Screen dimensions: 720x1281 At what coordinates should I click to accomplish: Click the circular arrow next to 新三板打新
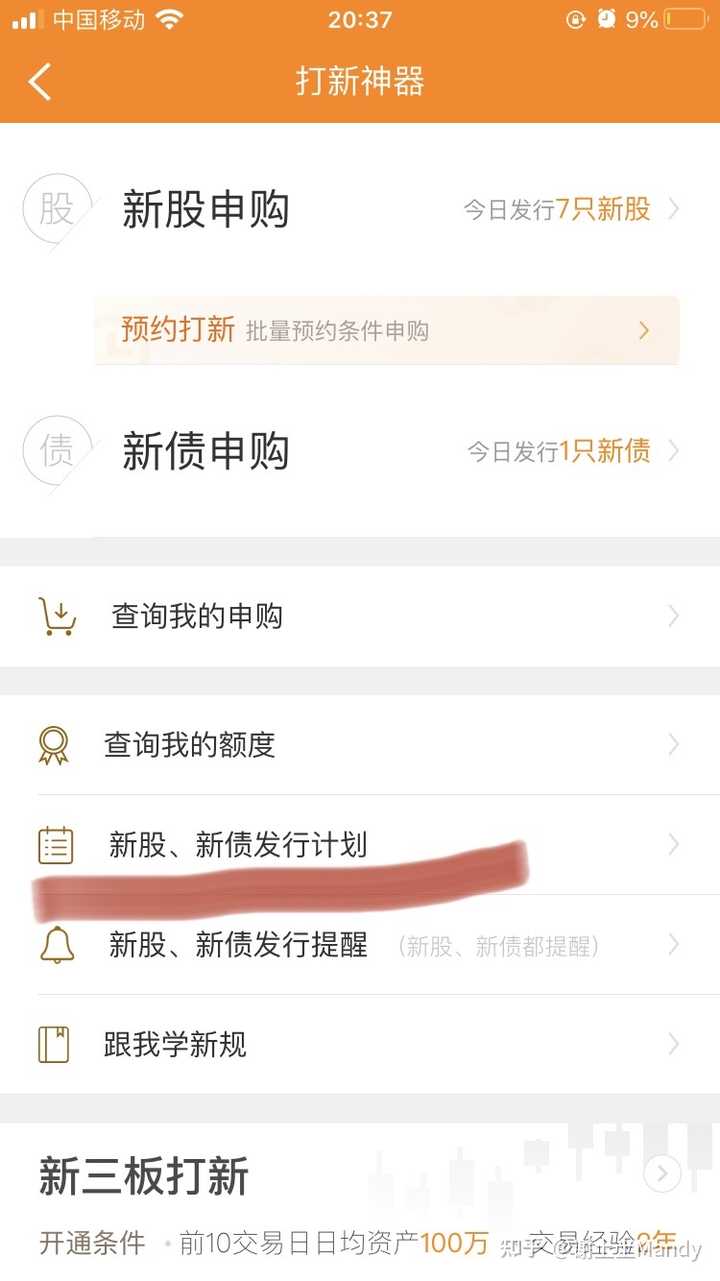coord(662,1175)
